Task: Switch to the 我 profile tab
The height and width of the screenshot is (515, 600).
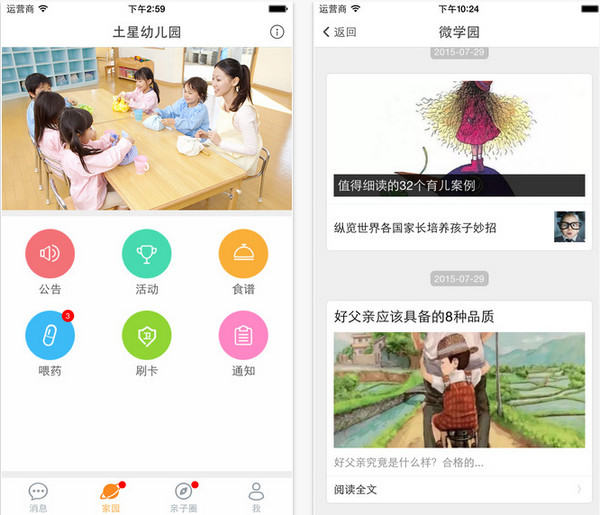Action: [256, 496]
